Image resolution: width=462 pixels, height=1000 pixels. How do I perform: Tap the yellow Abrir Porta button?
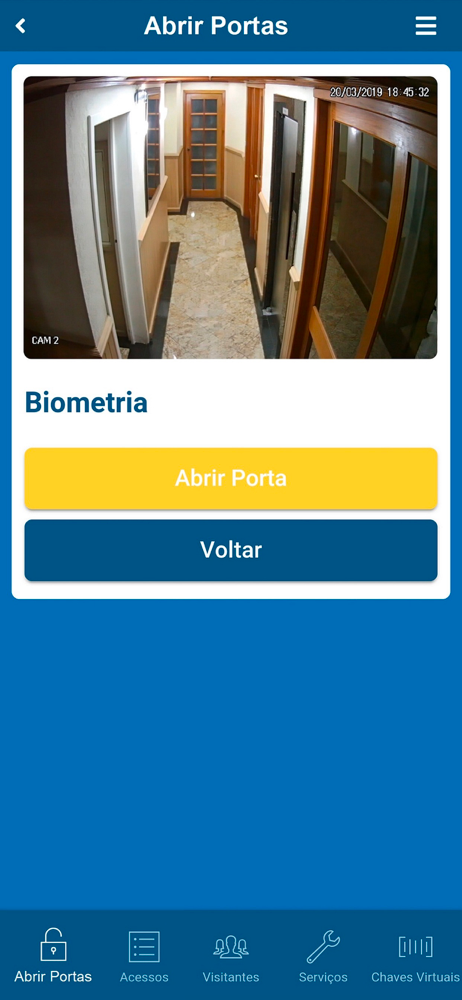pyautogui.click(x=231, y=478)
